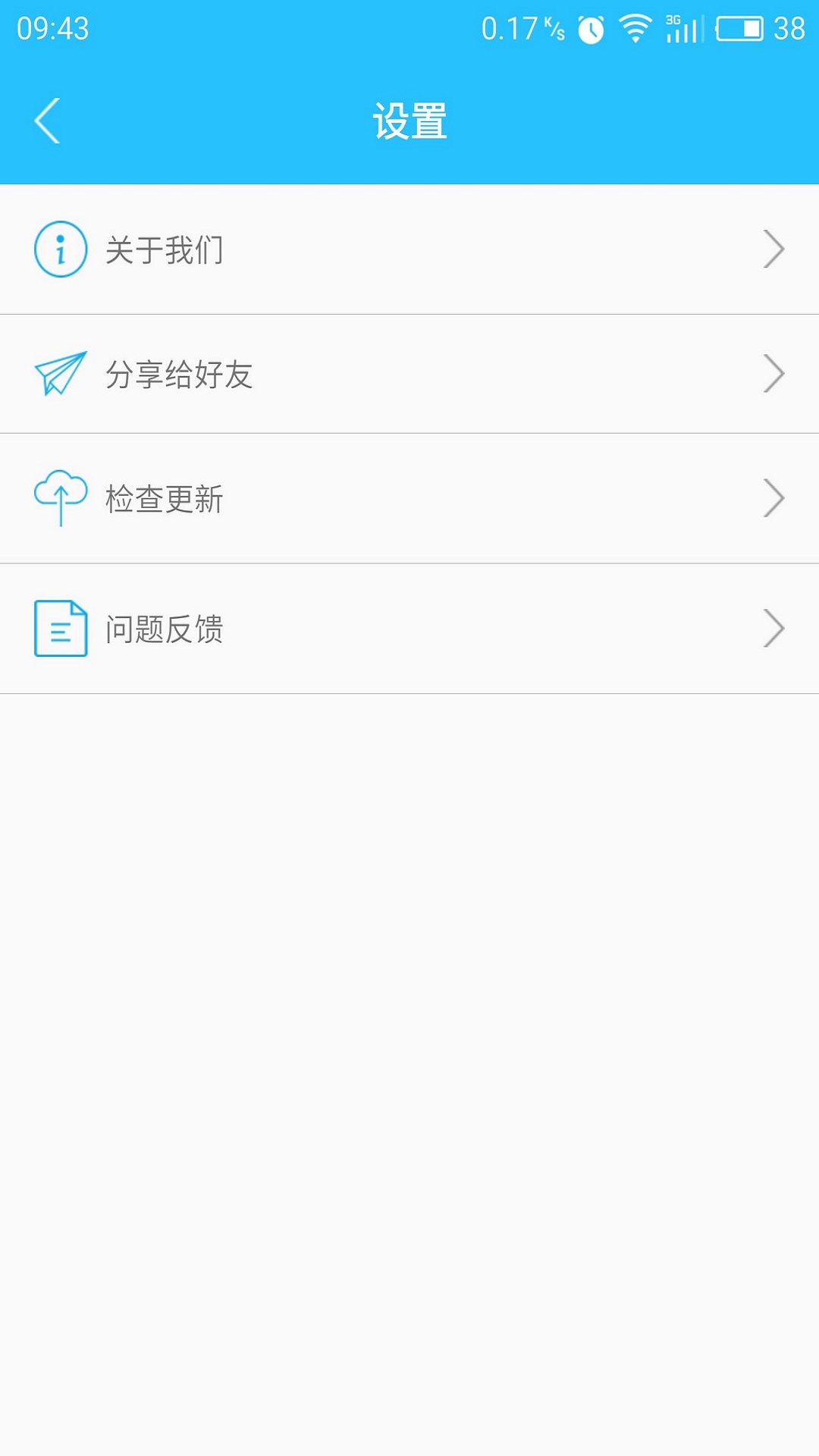
Task: Click the document icon next to 问题反馈
Action: pyautogui.click(x=59, y=629)
